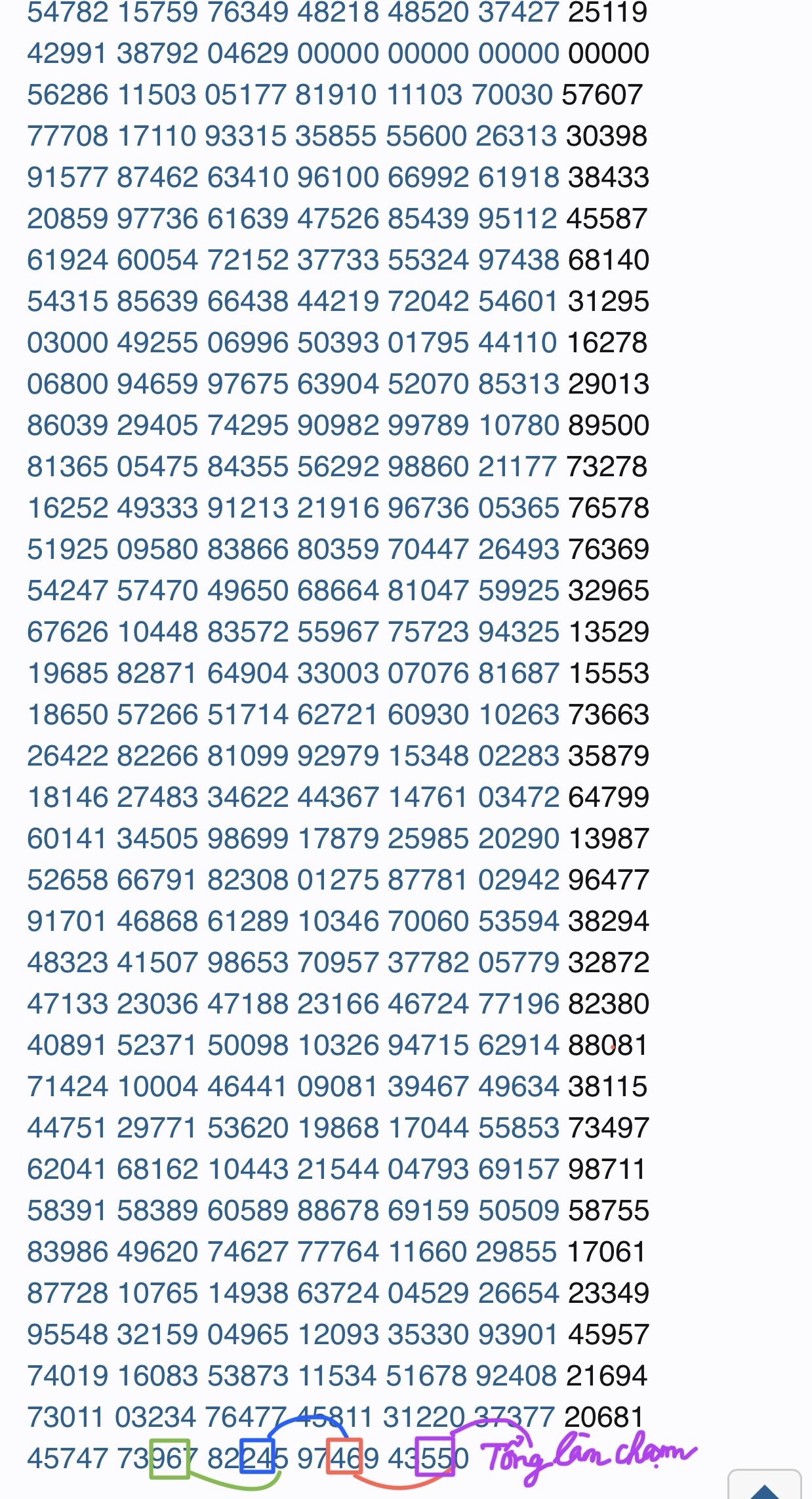Tap the scroll-to-top arrow button
This screenshot has height=1499, width=812.
click(764, 1487)
